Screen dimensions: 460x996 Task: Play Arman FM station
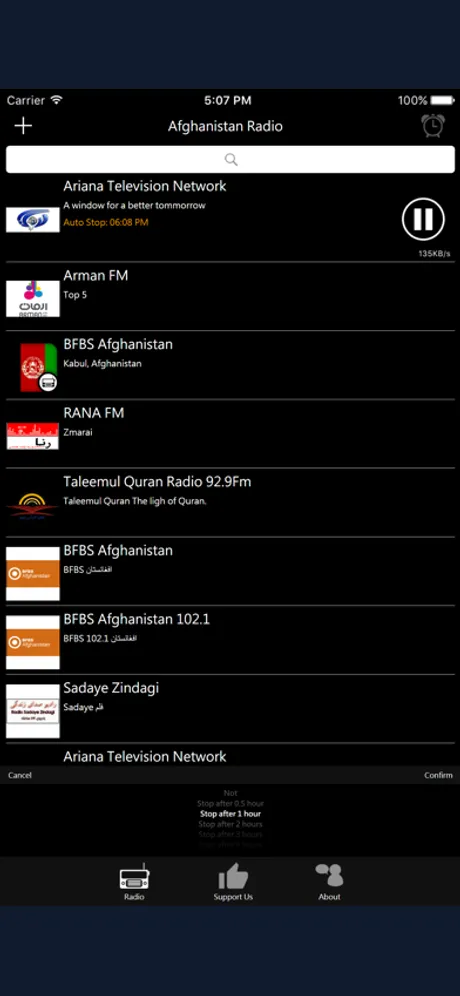pyautogui.click(x=230, y=297)
